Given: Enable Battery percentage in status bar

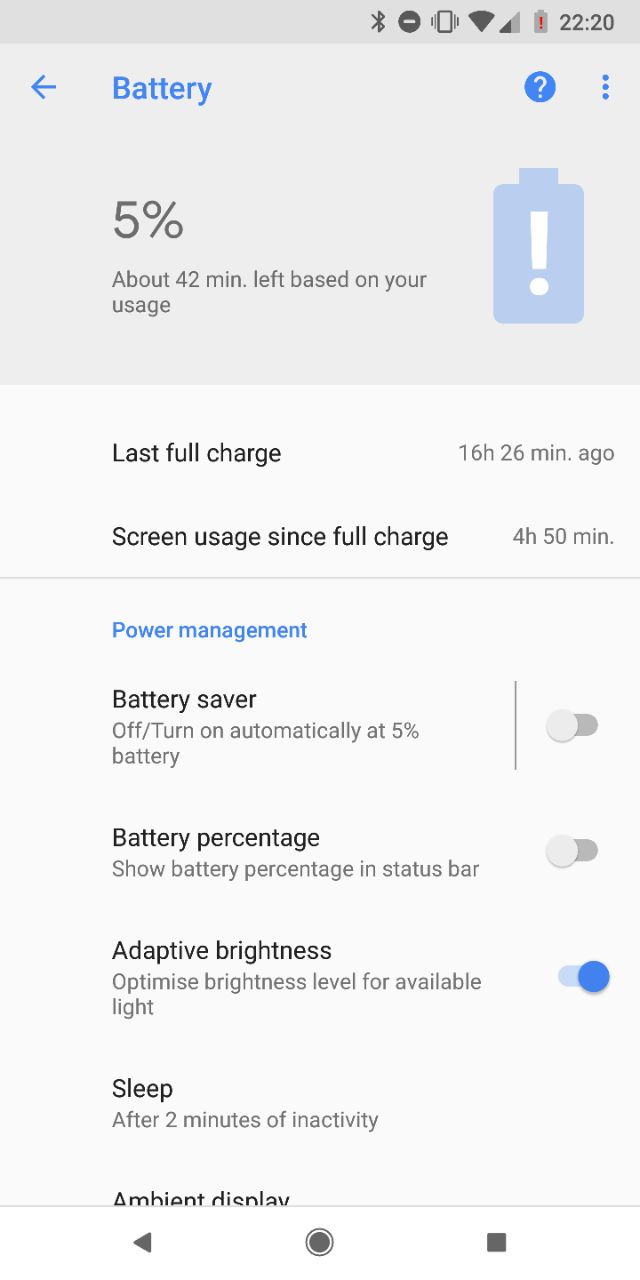Looking at the screenshot, I should click(573, 851).
